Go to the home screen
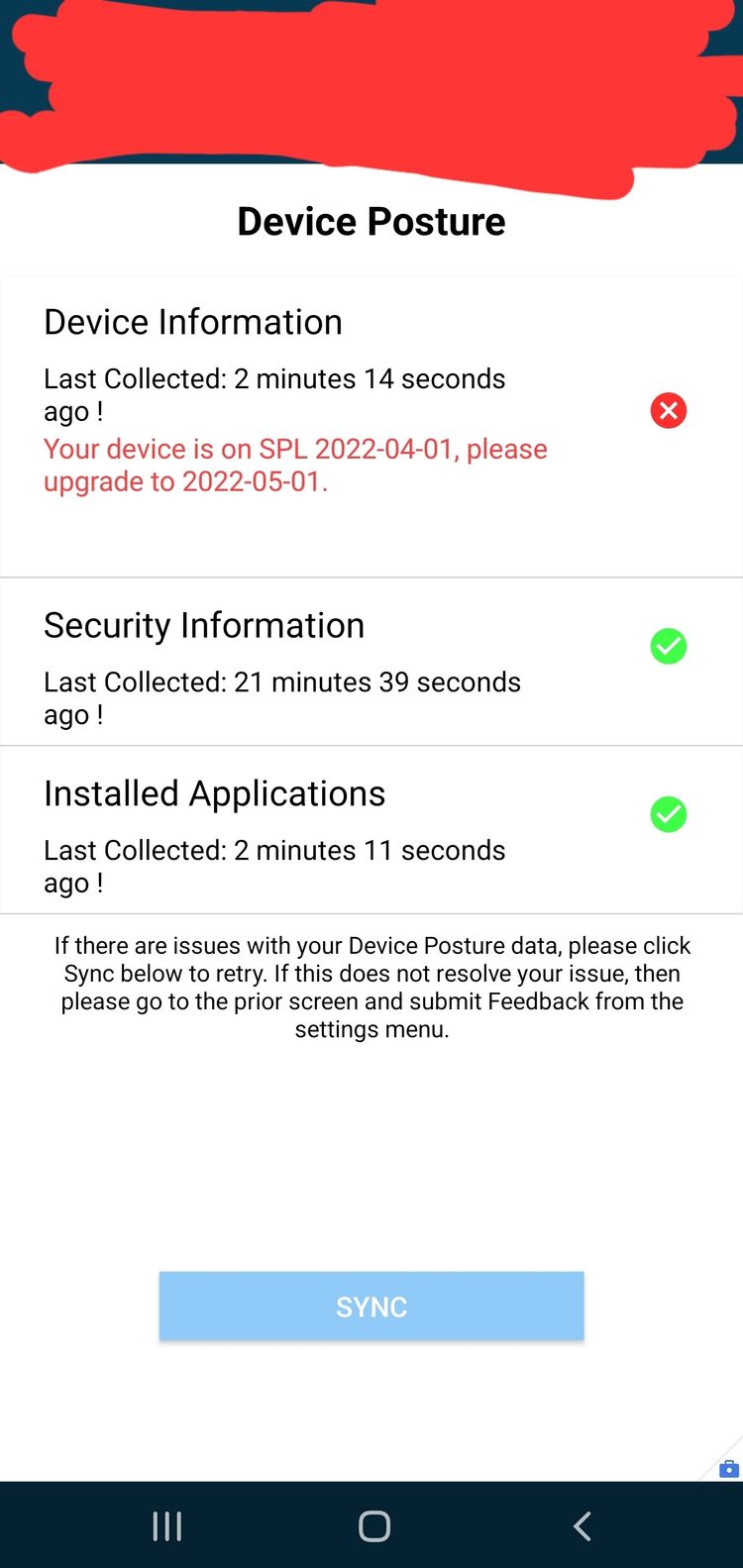The image size is (743, 1568). [373, 1526]
